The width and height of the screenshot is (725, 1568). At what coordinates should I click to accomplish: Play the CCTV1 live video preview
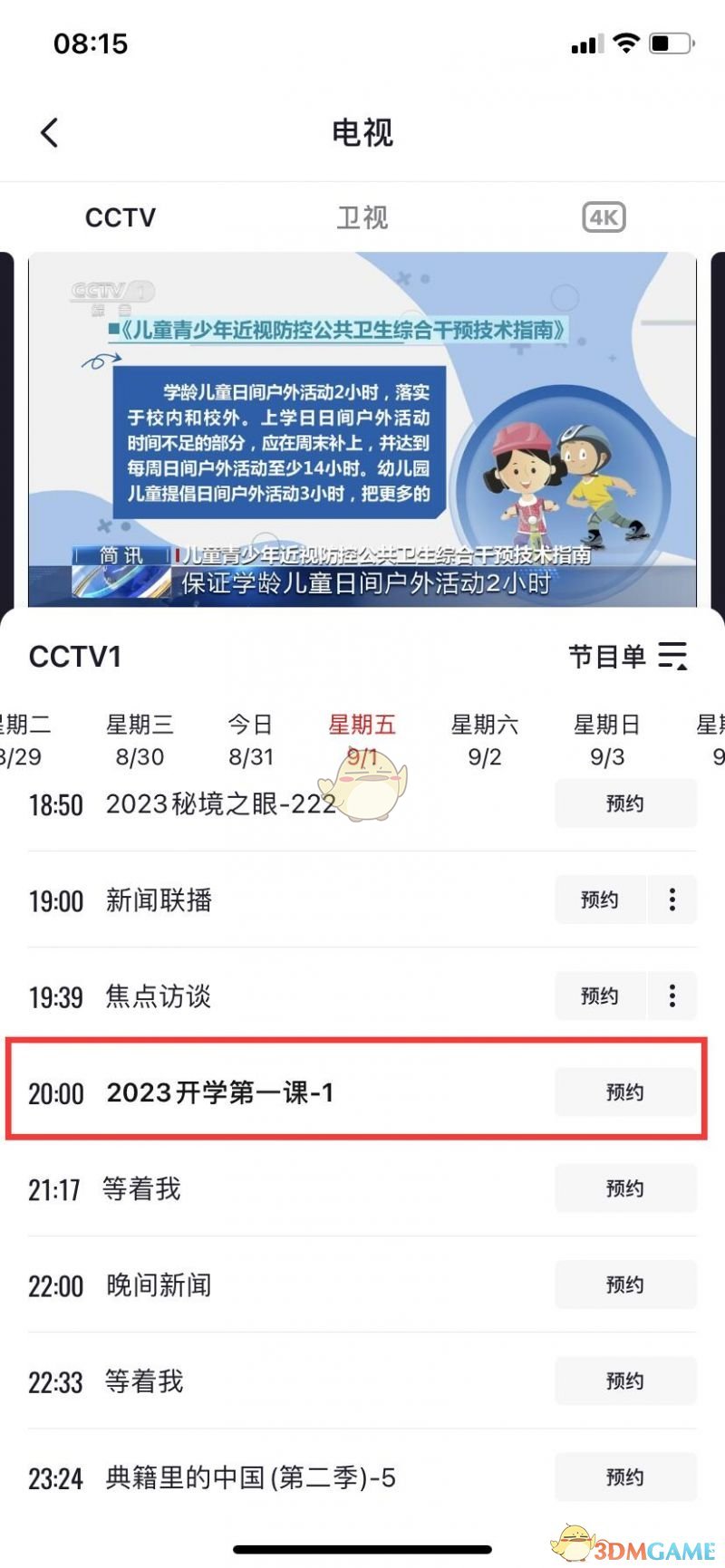coord(362,429)
